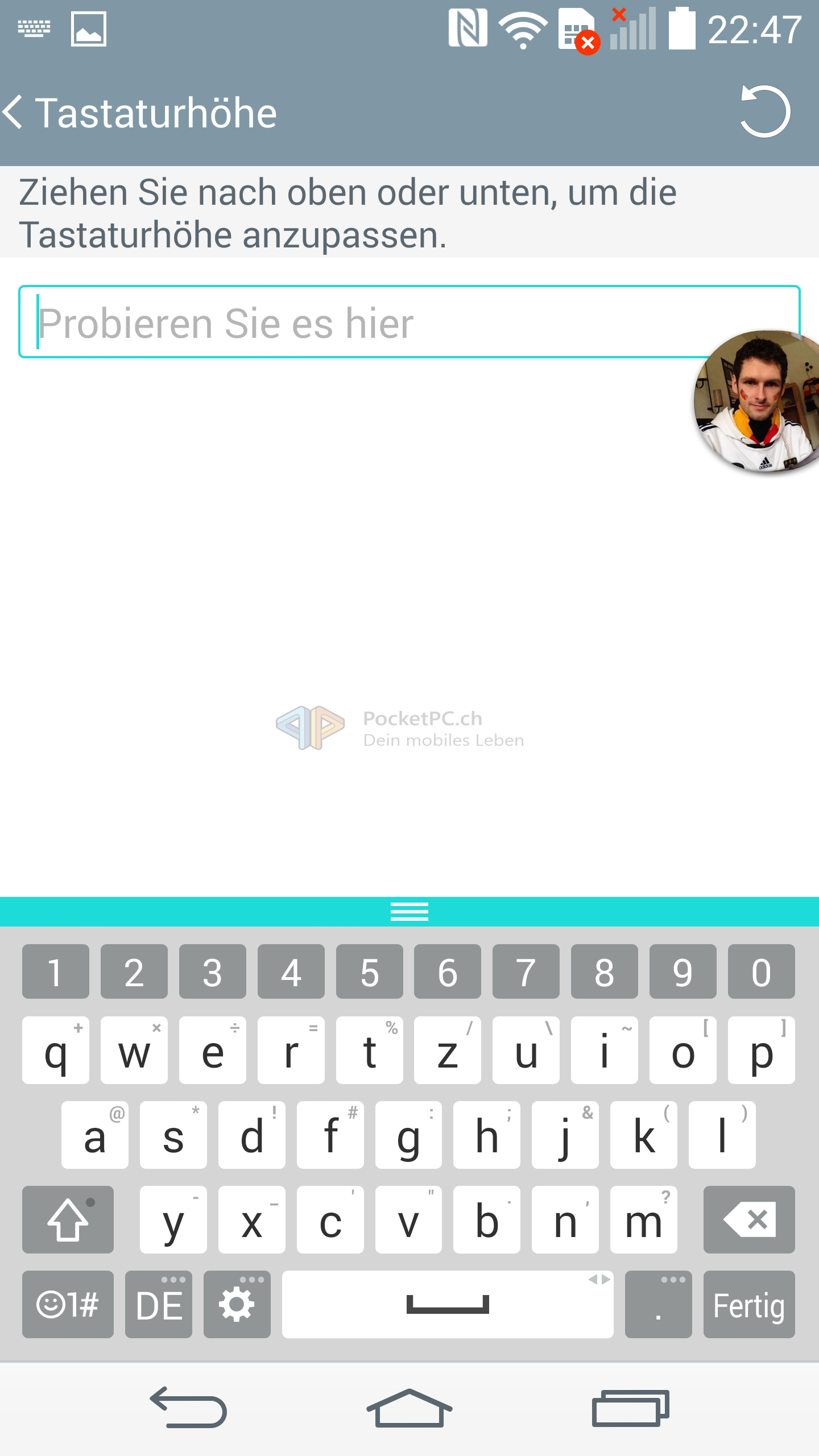The image size is (819, 1456).
Task: Tap the period key
Action: pos(658,1304)
